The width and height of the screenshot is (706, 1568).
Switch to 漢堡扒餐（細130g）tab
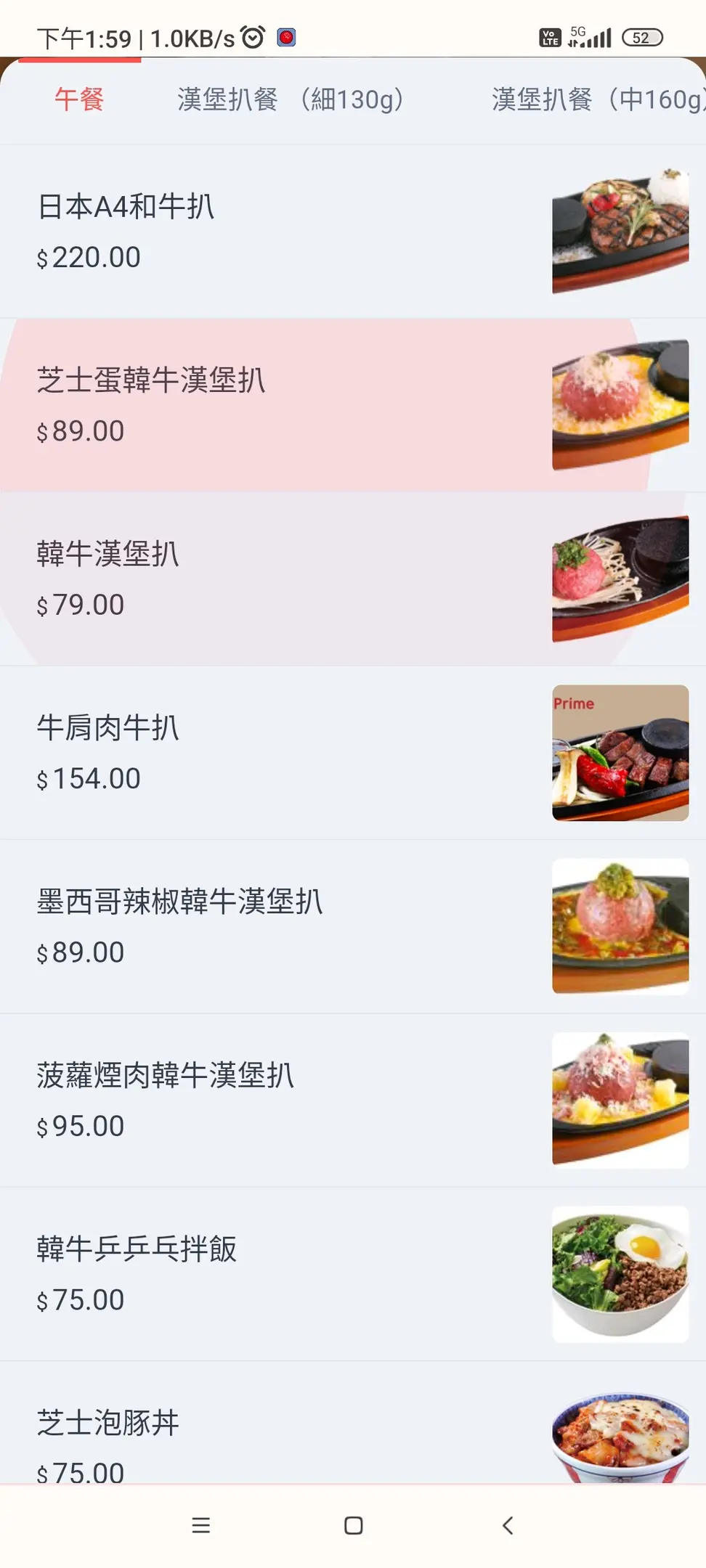291,99
